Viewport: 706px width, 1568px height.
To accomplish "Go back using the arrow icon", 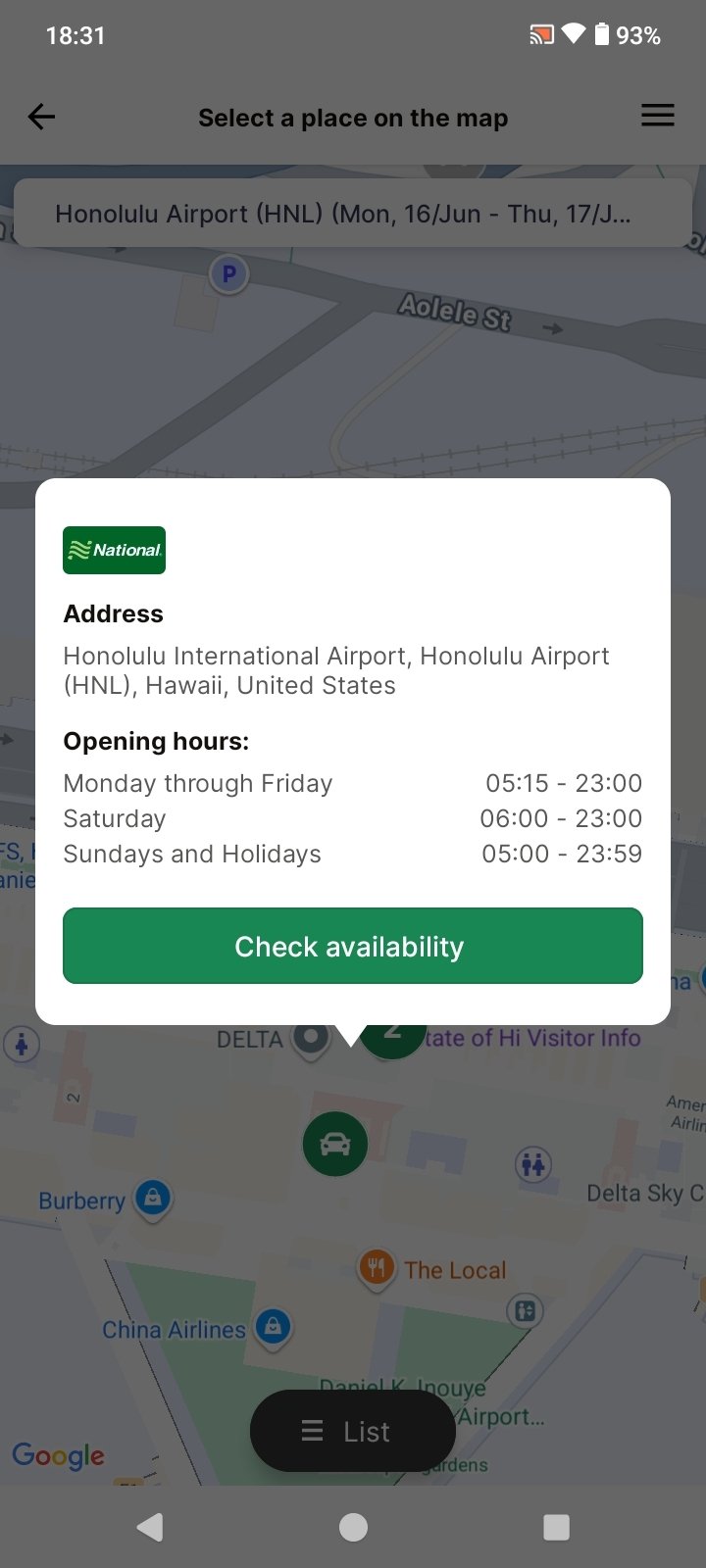I will (41, 118).
